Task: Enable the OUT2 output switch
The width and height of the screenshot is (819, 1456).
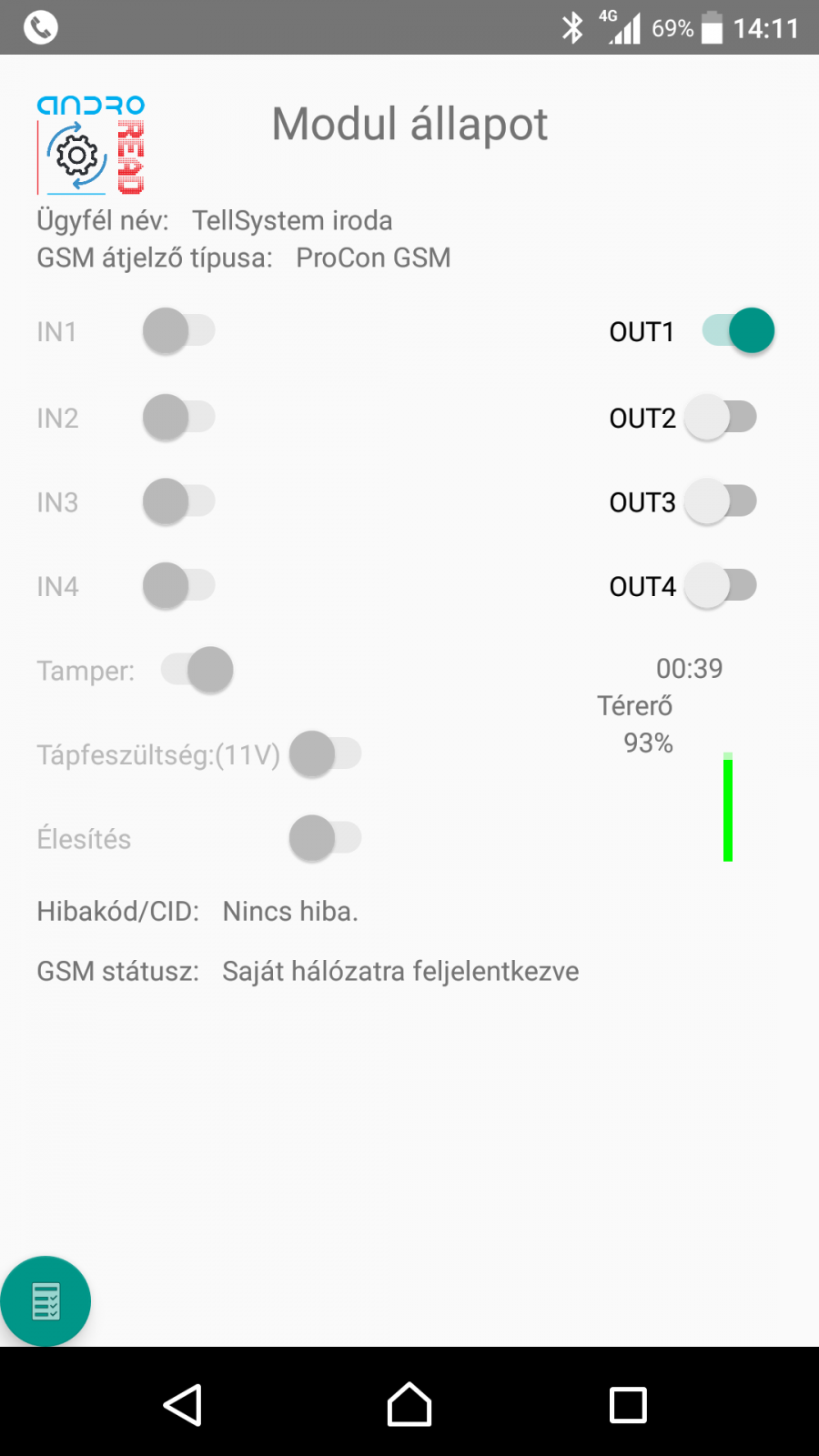Action: pyautogui.click(x=721, y=418)
